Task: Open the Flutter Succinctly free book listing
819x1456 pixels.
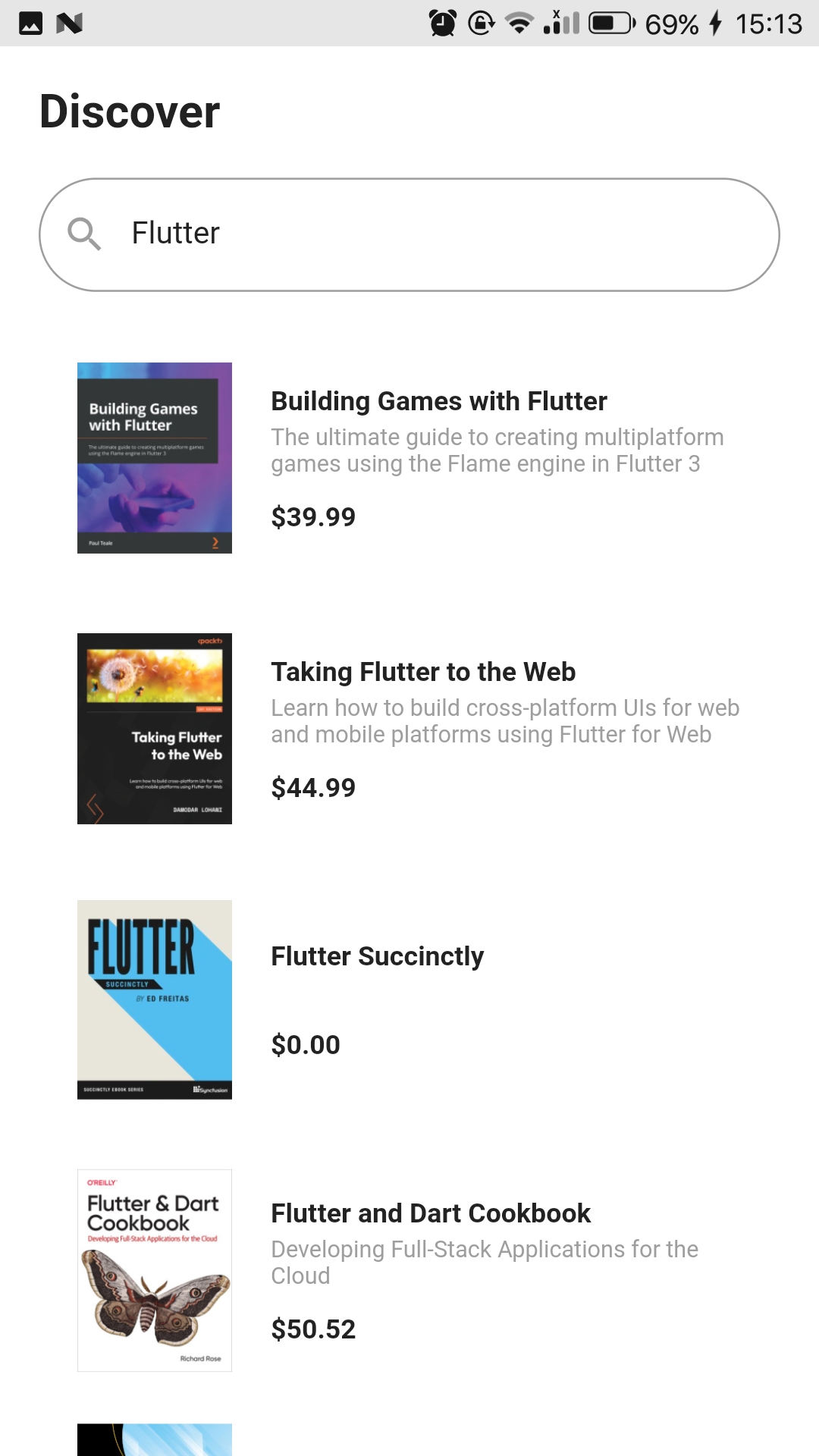Action: [377, 956]
